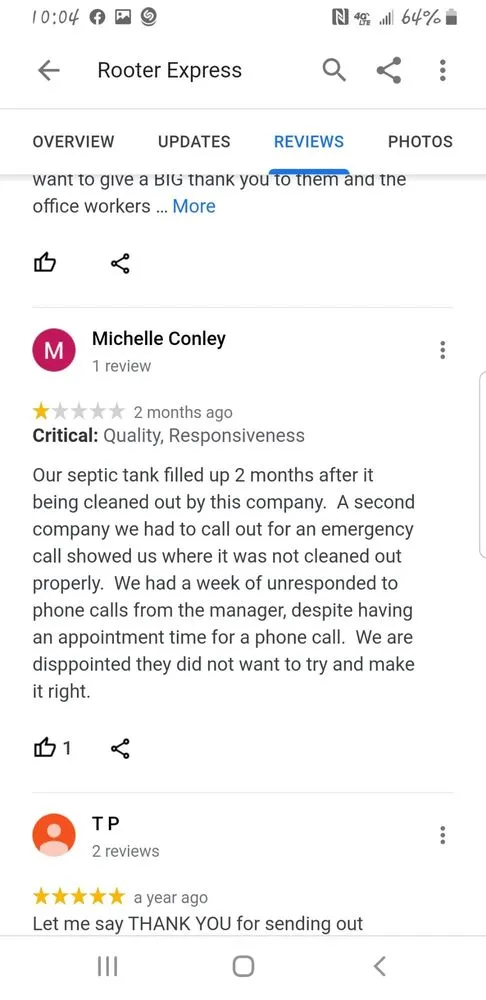Open recent apps from navigation bar
The height and width of the screenshot is (1000, 486).
tap(107, 967)
